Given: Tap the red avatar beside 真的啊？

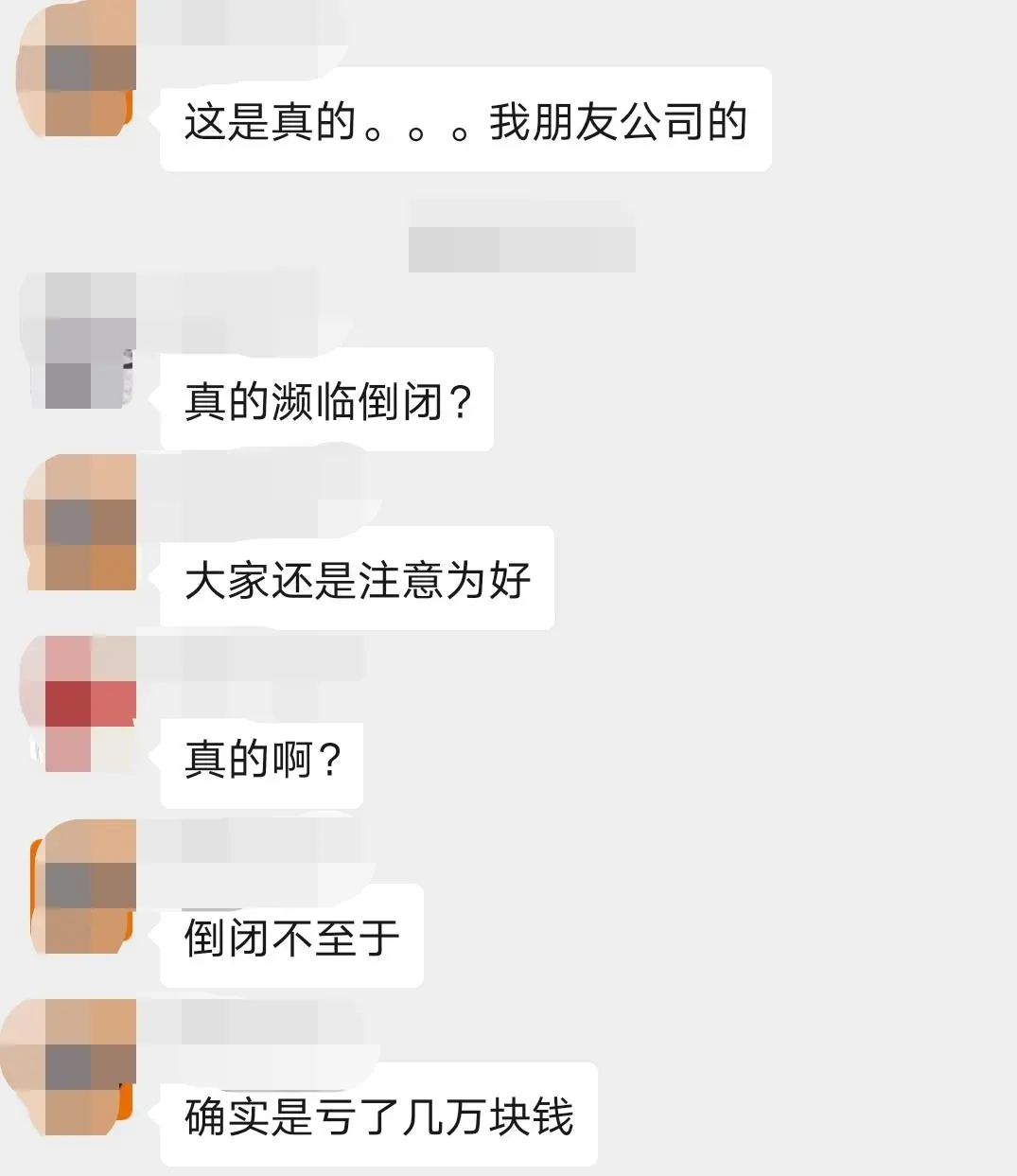Looking at the screenshot, I should [80, 704].
